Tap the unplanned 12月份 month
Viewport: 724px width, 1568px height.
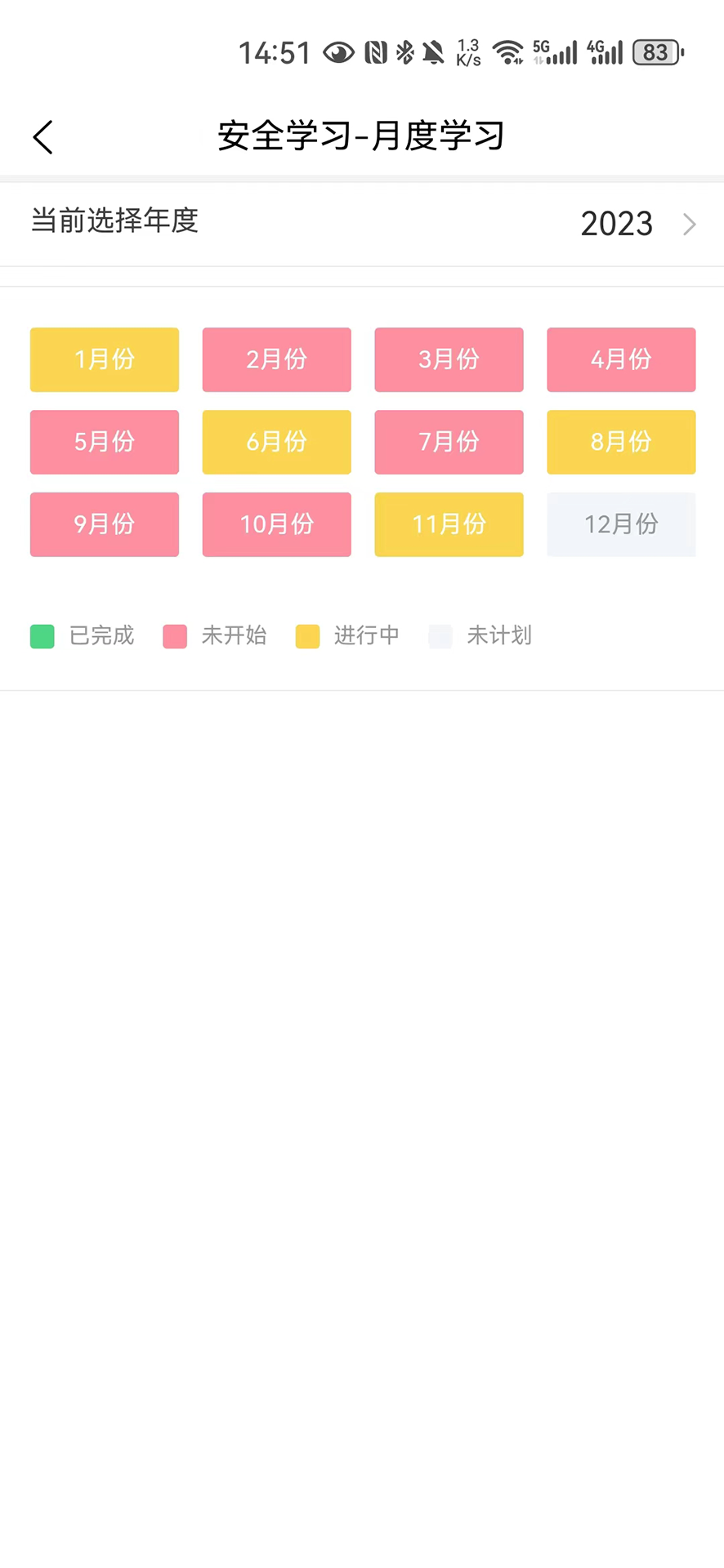(621, 524)
